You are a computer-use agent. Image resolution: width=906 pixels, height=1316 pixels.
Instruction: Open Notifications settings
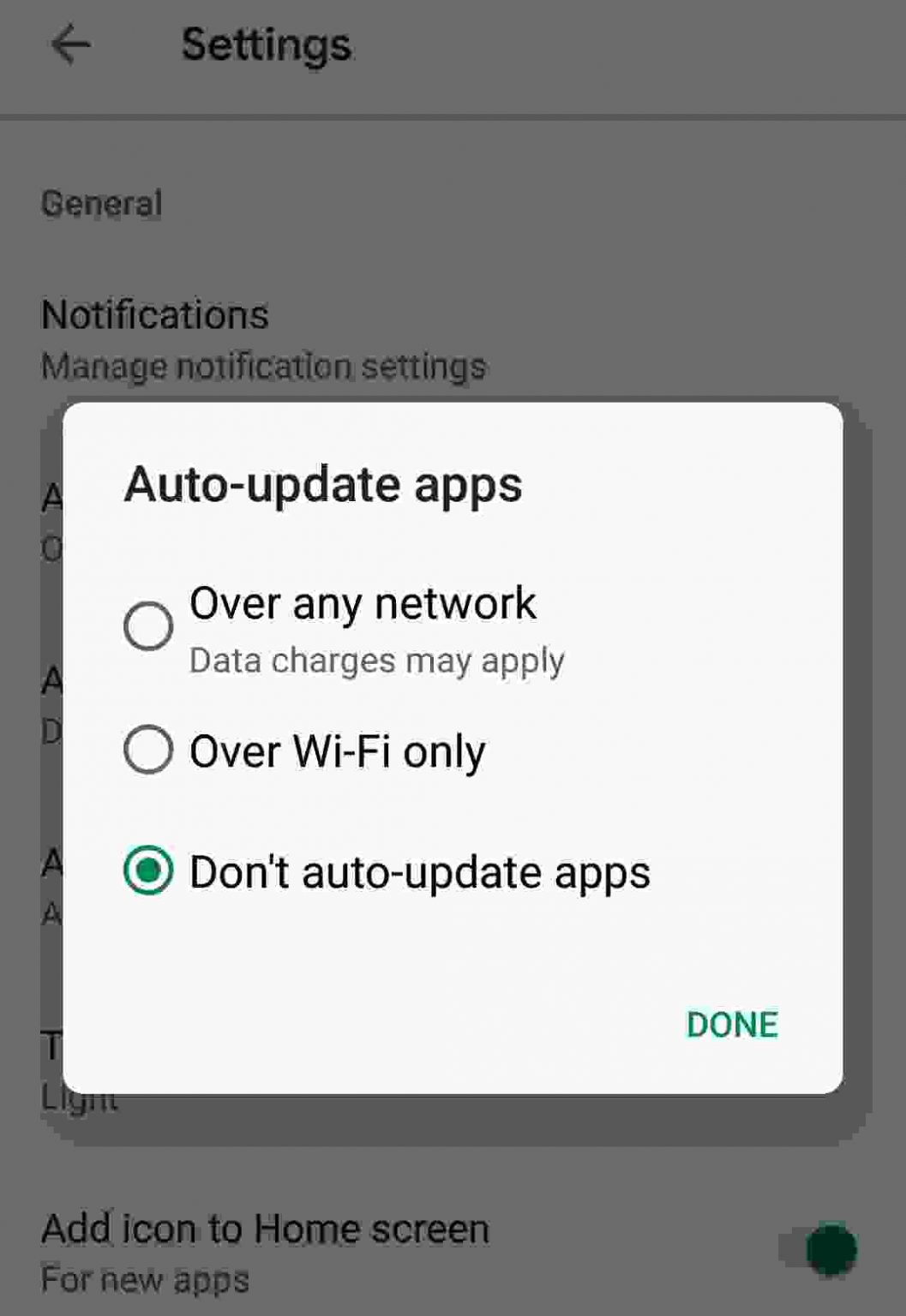155,316
